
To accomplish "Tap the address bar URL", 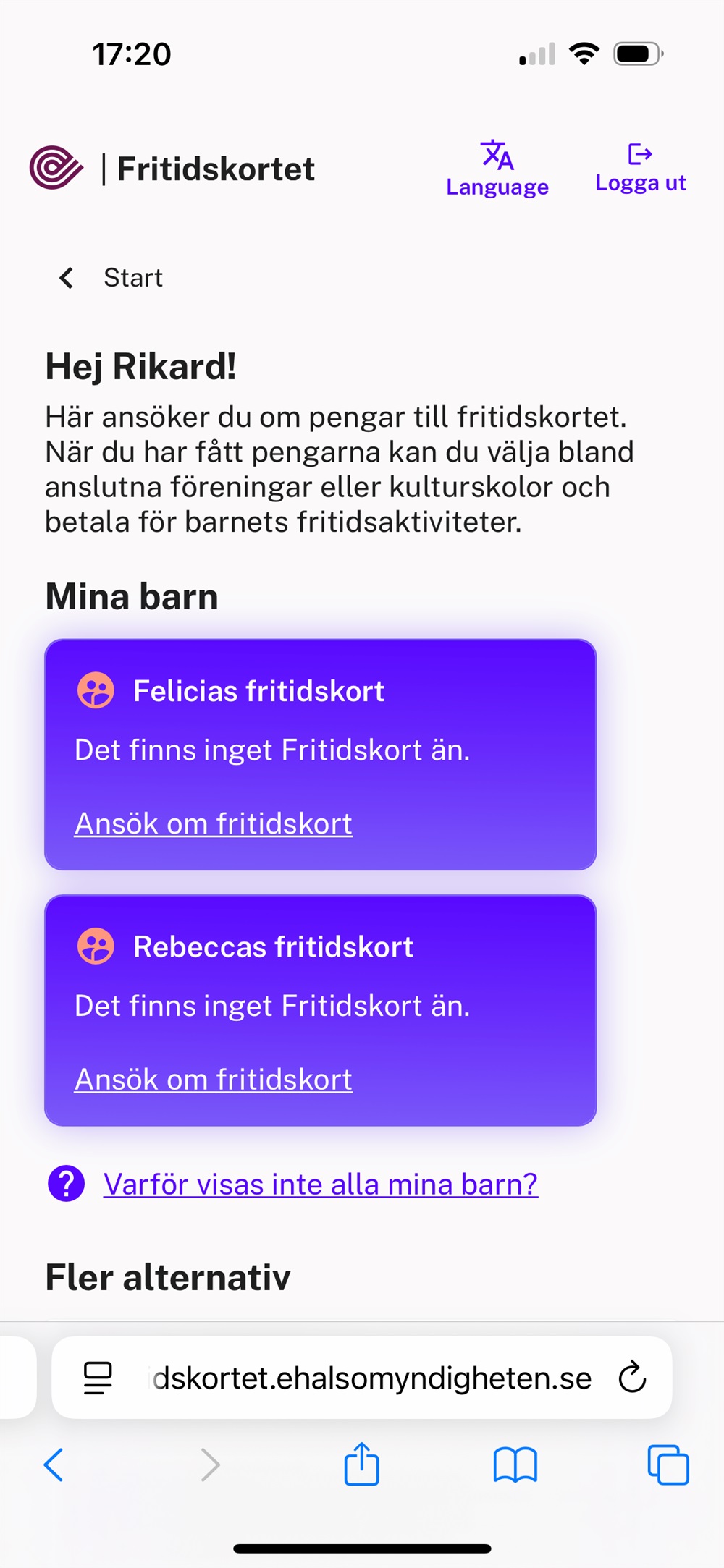I will coord(372,1378).
